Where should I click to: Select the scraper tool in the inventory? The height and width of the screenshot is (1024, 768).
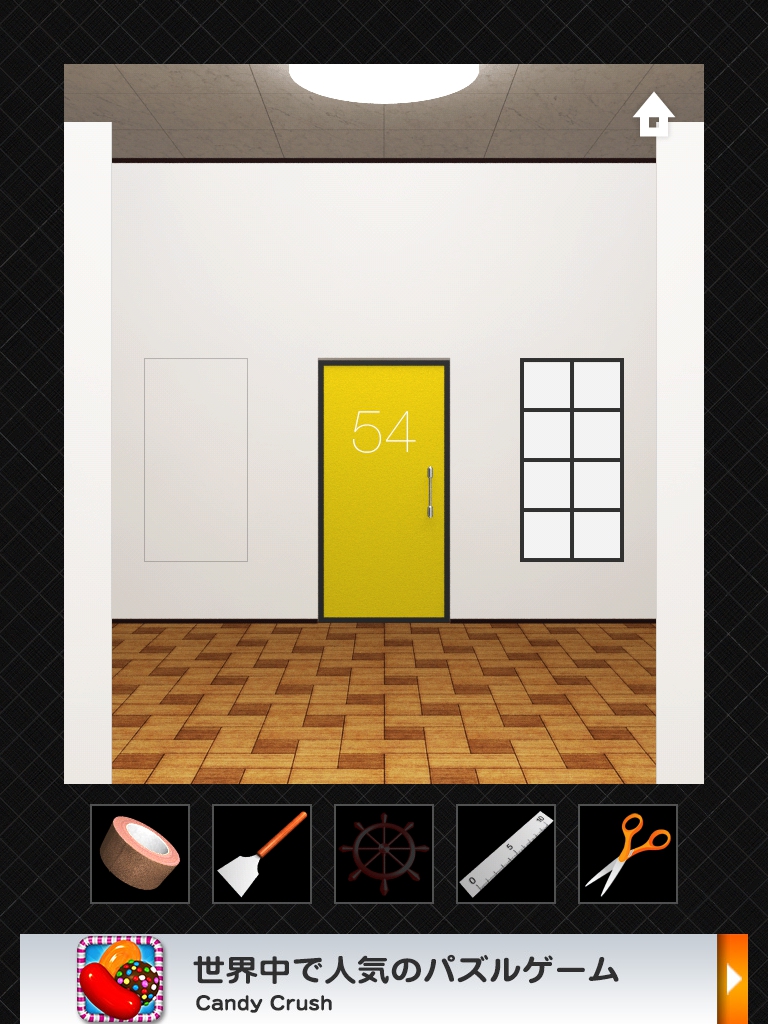262,854
